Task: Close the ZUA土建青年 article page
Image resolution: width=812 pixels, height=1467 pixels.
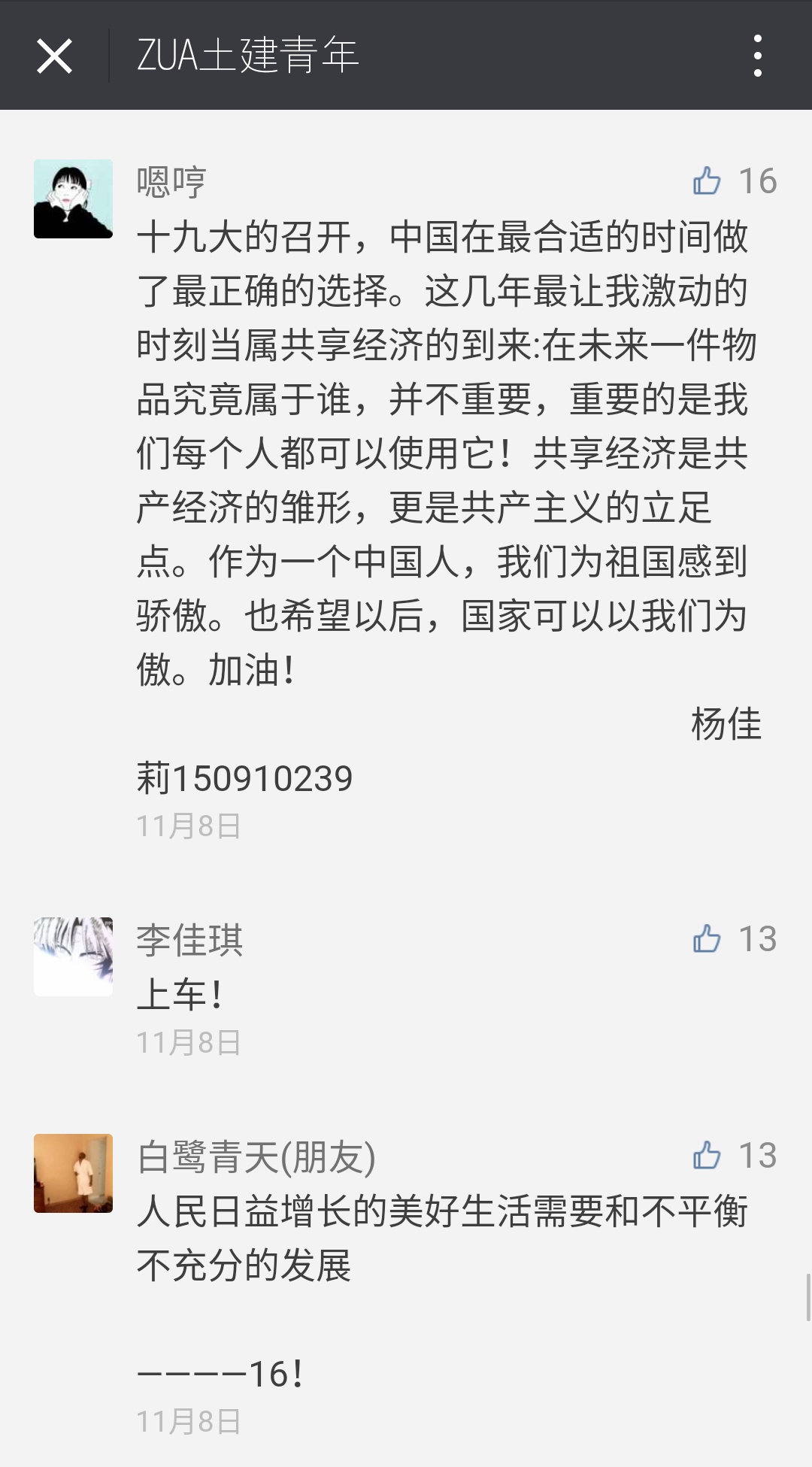Action: (54, 56)
